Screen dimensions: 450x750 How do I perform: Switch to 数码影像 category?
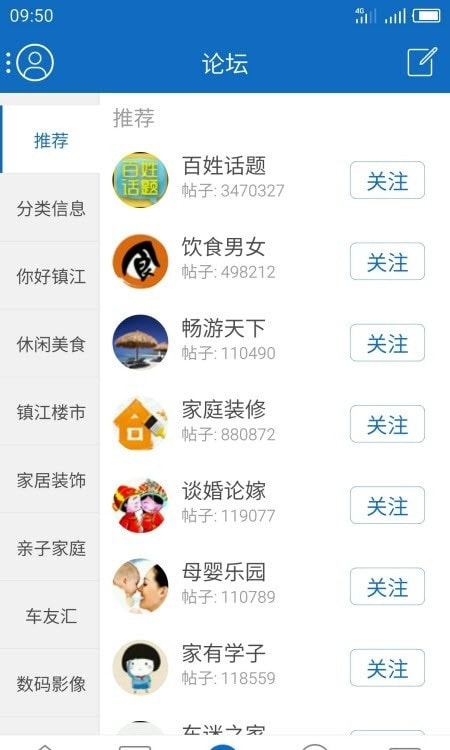tap(50, 684)
